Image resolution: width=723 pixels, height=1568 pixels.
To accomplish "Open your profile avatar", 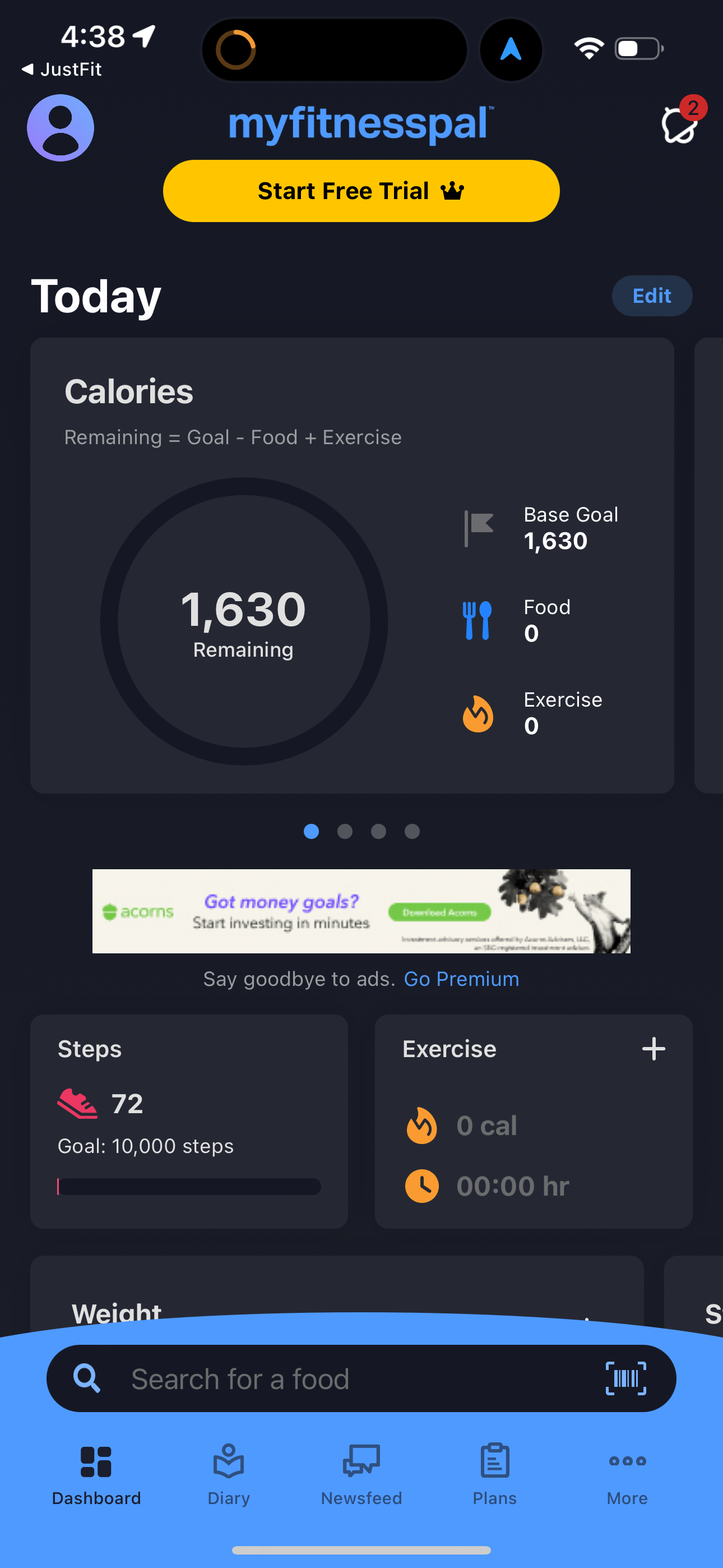I will tap(59, 128).
